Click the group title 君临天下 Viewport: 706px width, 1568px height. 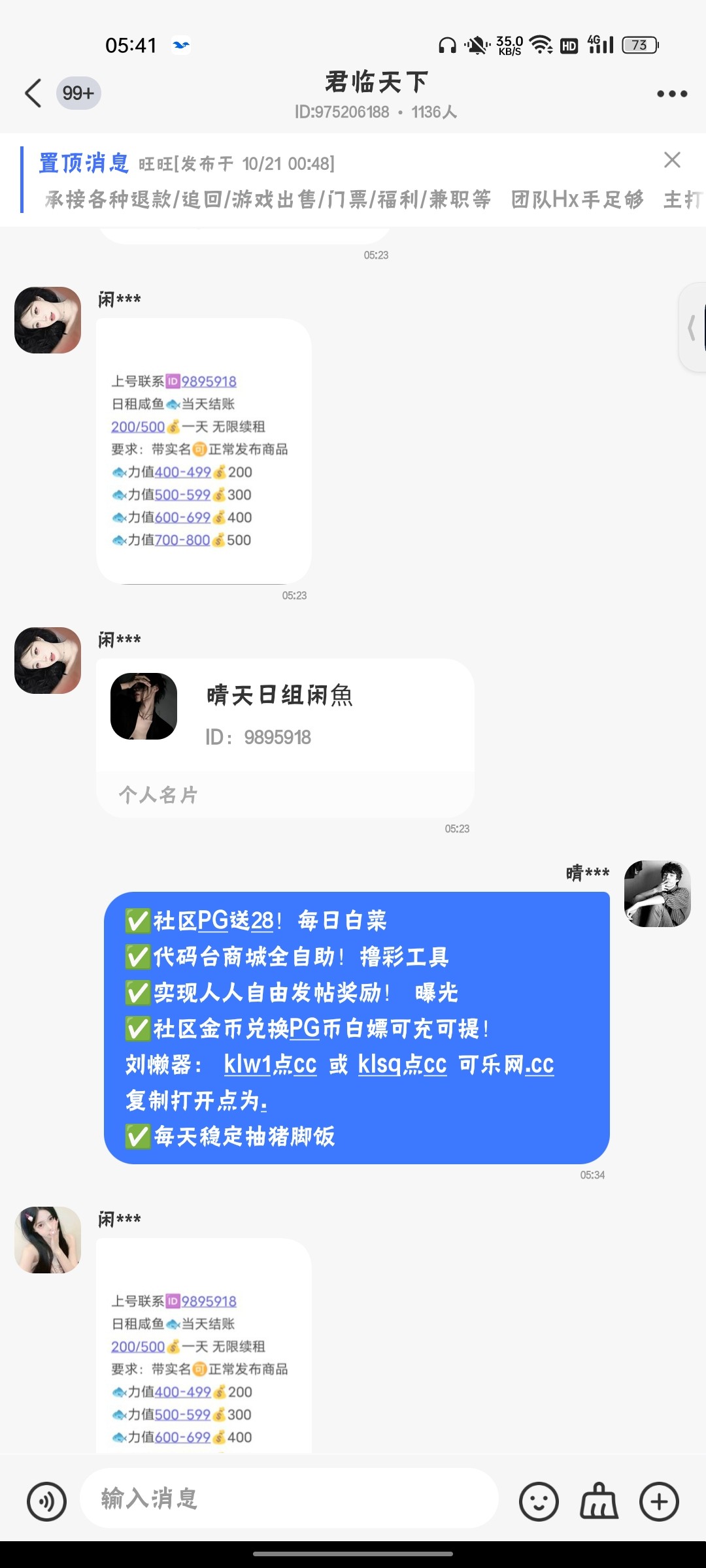click(375, 82)
